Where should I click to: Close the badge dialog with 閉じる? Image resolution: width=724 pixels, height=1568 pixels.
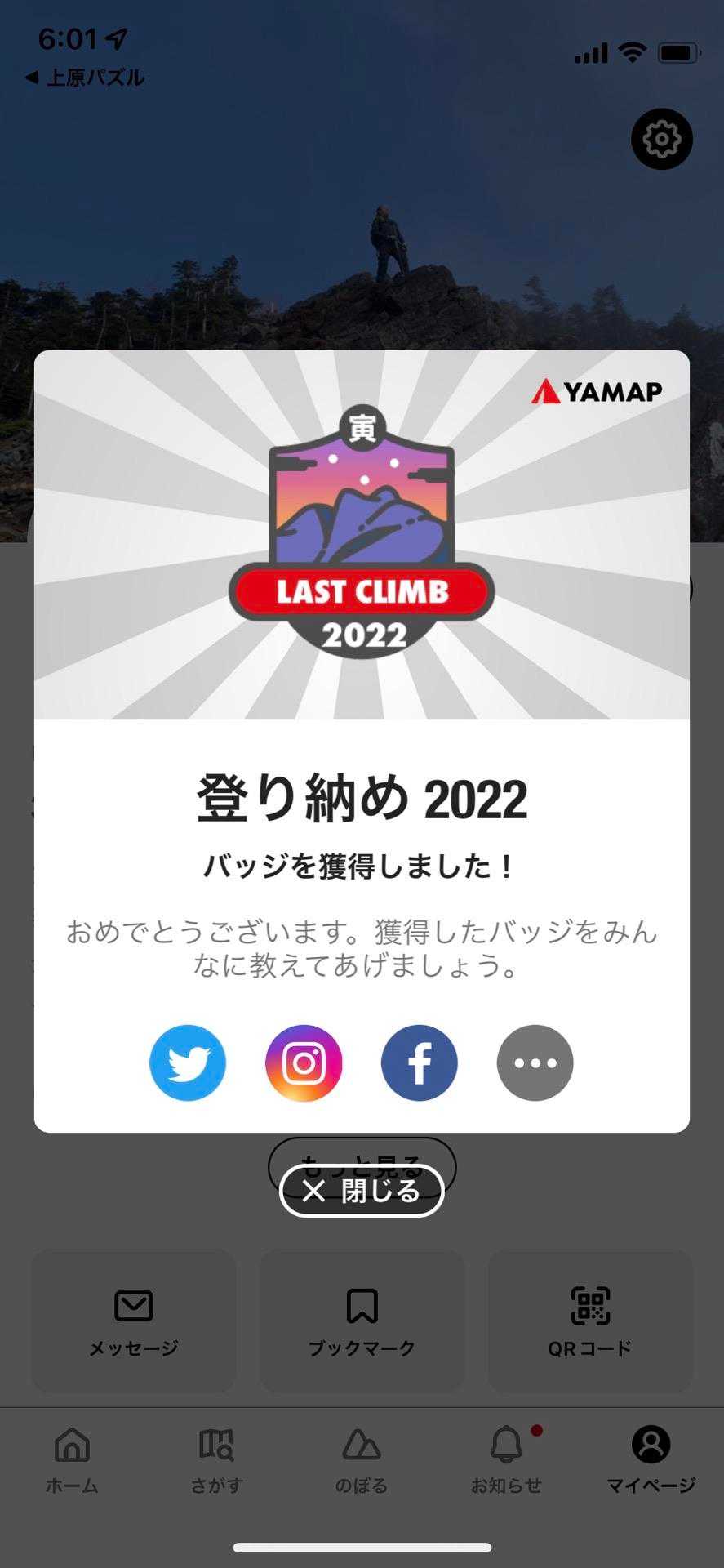(x=362, y=1192)
